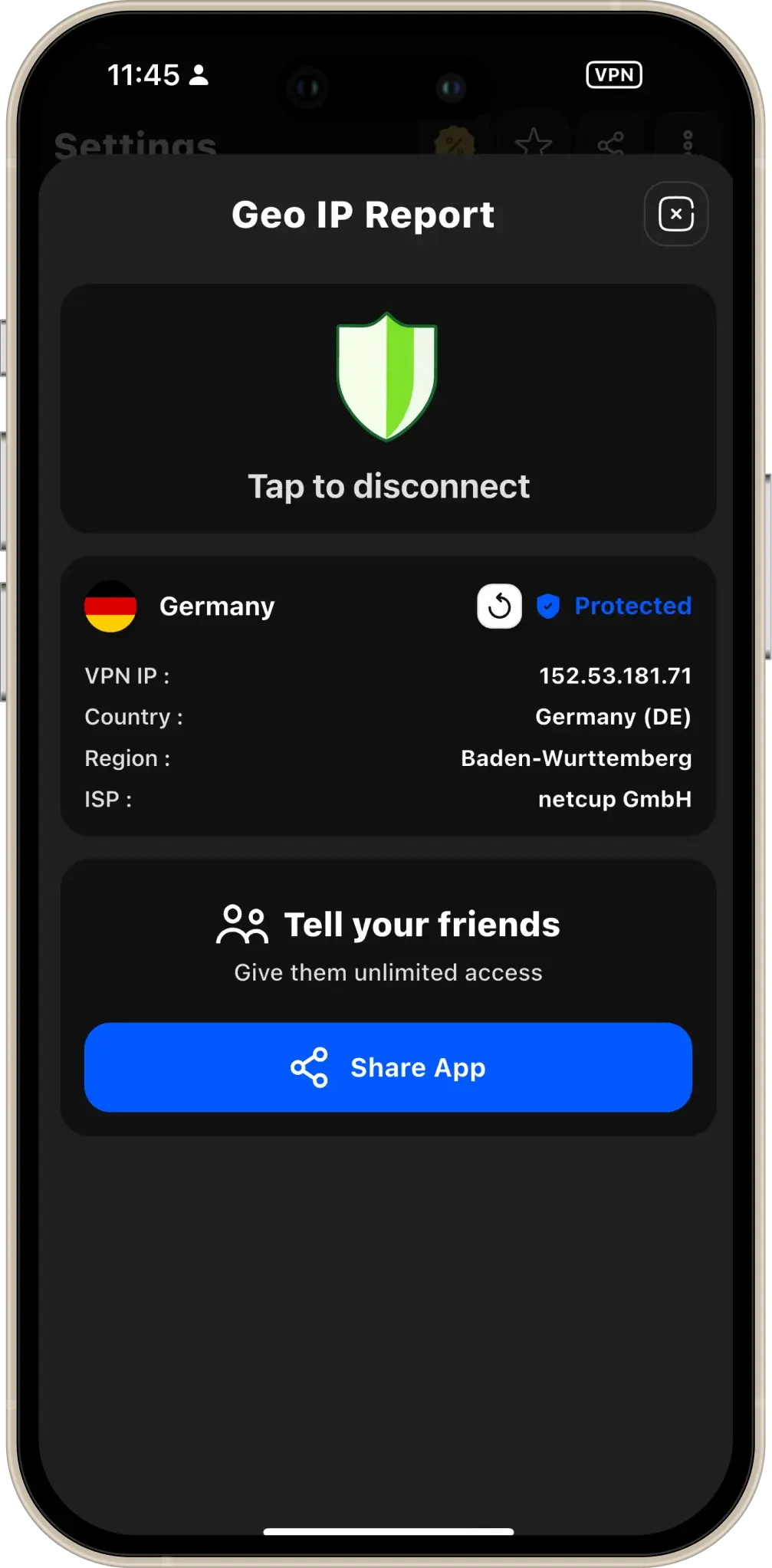
Task: Tap the VPN indicator in the status bar
Action: (x=614, y=74)
